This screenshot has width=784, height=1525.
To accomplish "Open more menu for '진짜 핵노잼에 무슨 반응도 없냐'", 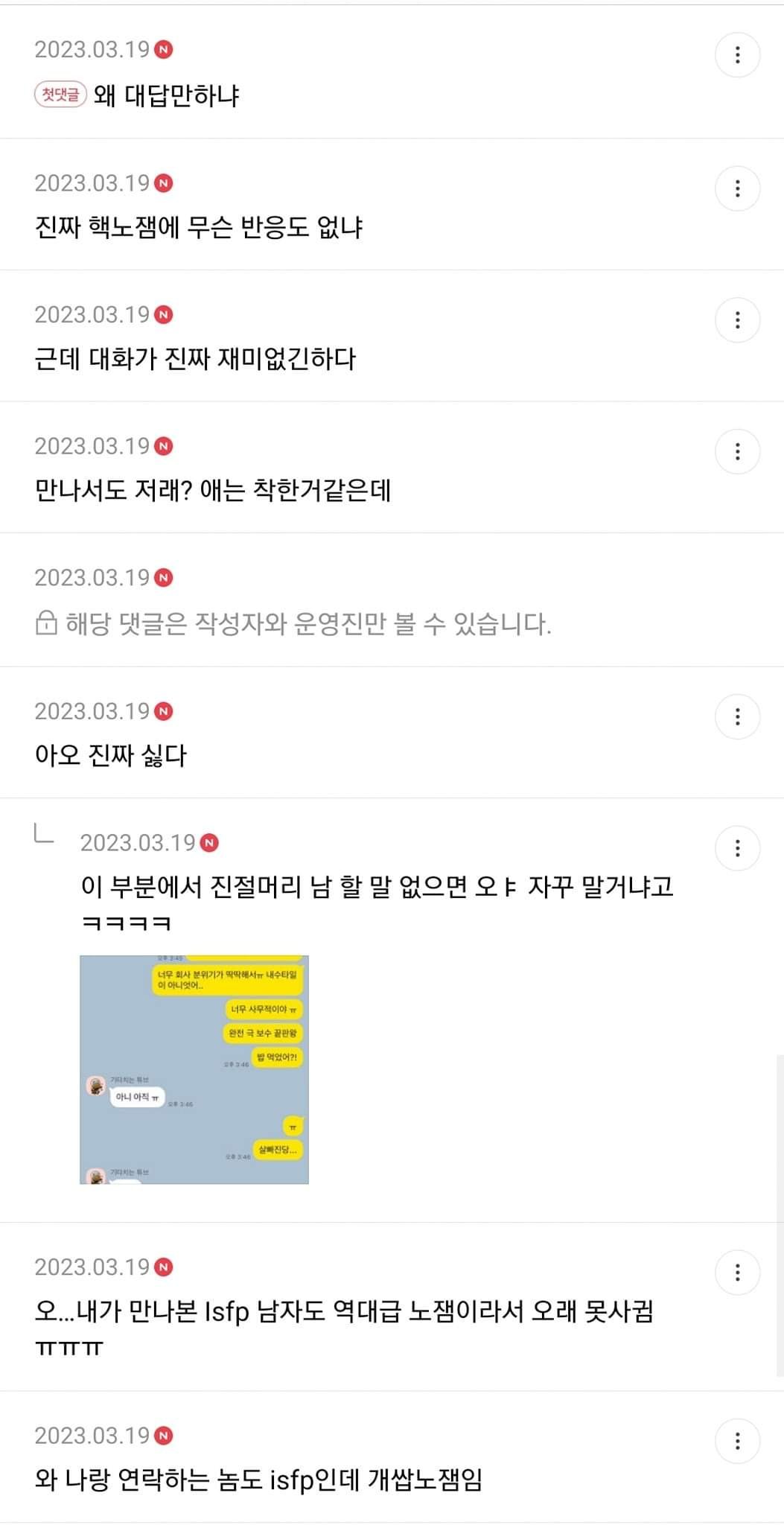I will [x=737, y=188].
